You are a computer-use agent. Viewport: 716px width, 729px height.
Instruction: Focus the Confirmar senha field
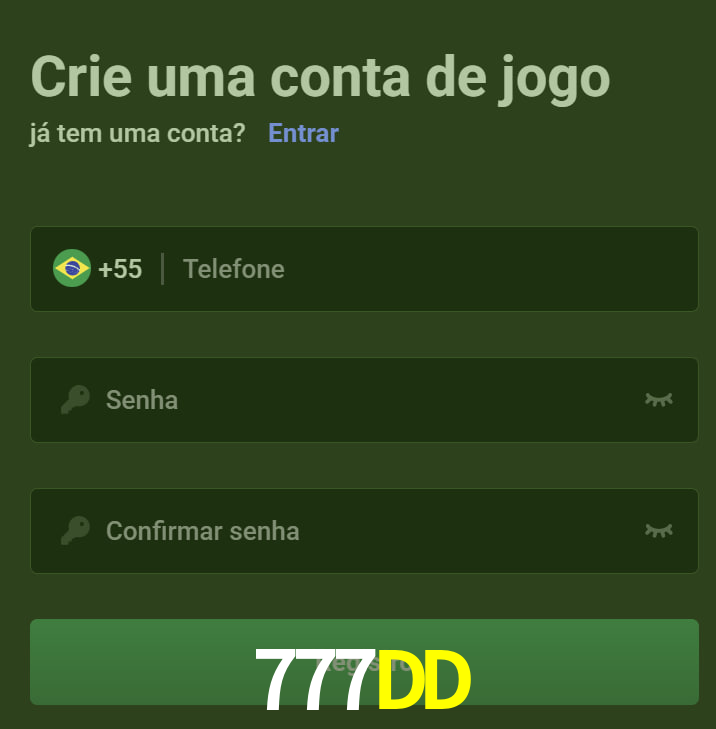(360, 531)
